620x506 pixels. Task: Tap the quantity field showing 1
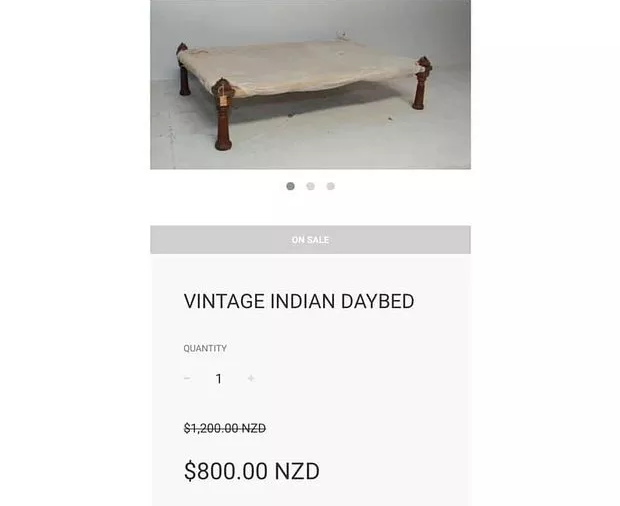click(218, 379)
